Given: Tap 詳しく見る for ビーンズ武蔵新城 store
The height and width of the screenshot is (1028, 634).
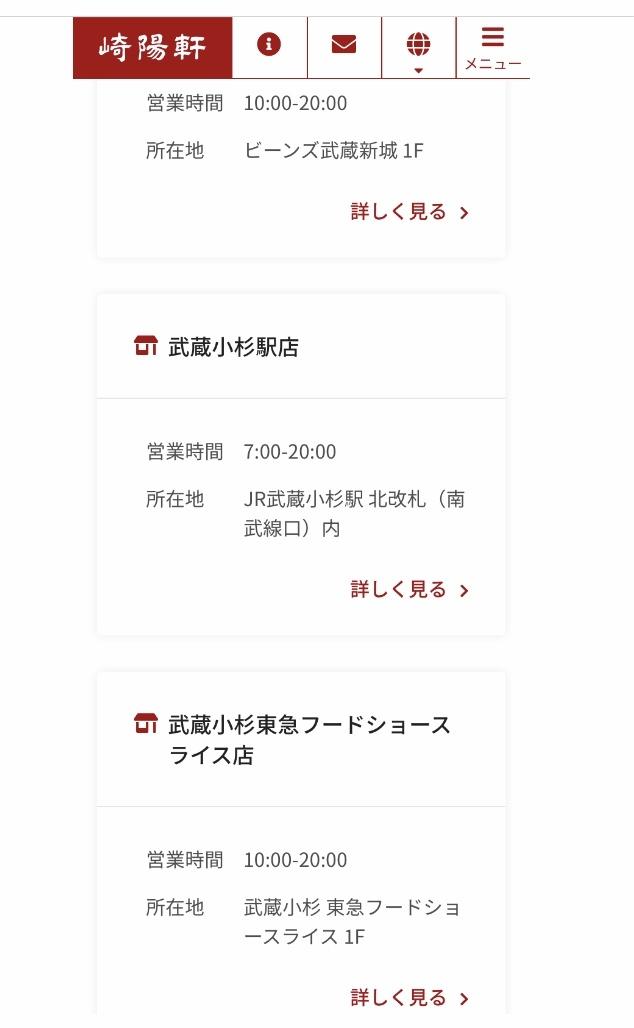Looking at the screenshot, I should tap(410, 212).
